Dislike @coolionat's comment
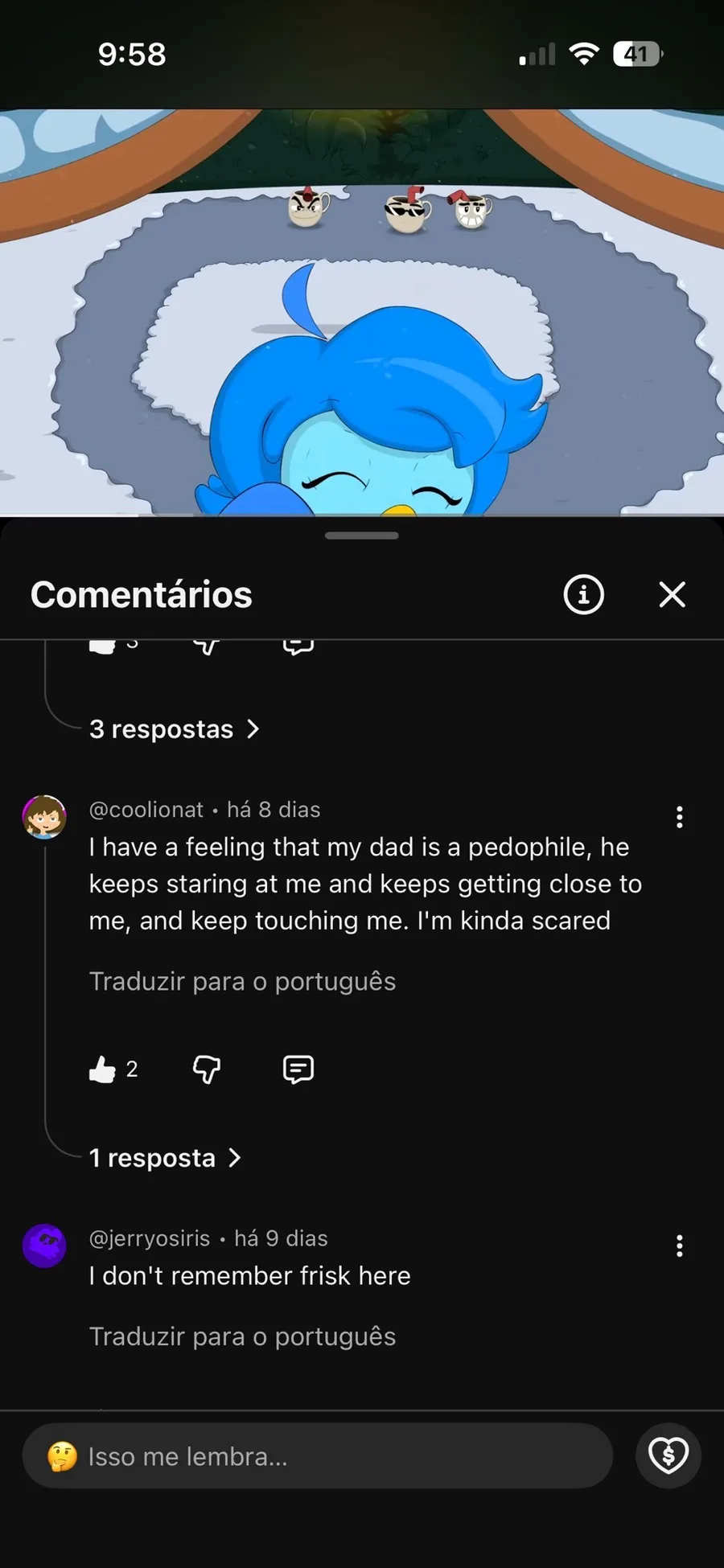 (x=207, y=1069)
